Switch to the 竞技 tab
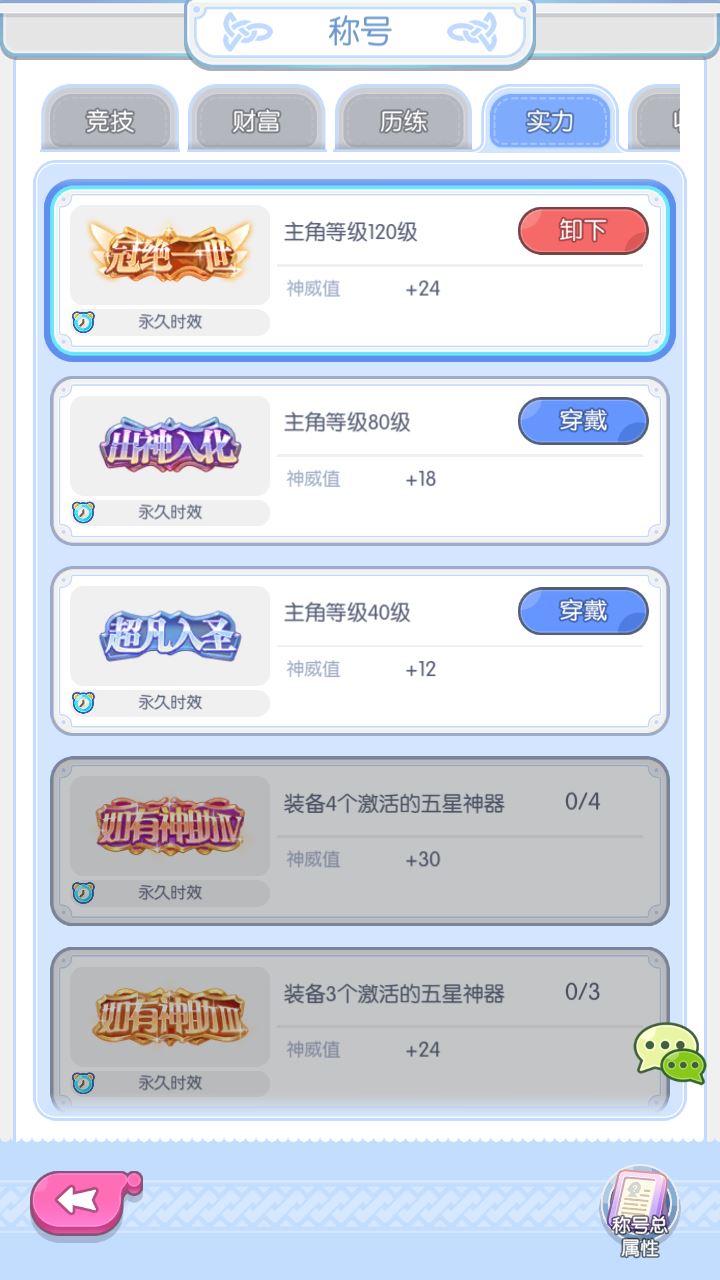Viewport: 720px width, 1280px height. click(110, 121)
